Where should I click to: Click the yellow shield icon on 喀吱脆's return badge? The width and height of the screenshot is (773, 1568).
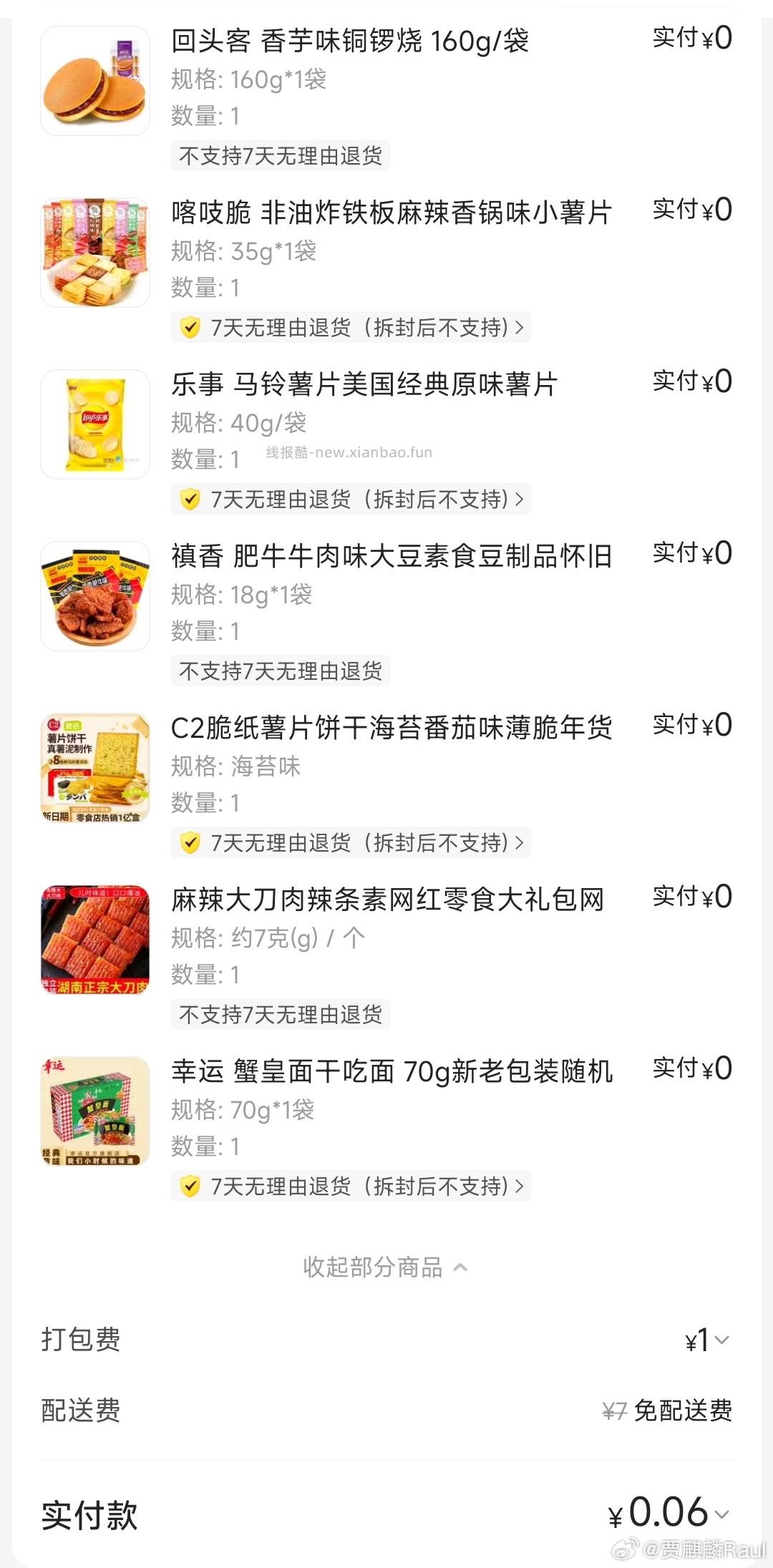(x=190, y=327)
